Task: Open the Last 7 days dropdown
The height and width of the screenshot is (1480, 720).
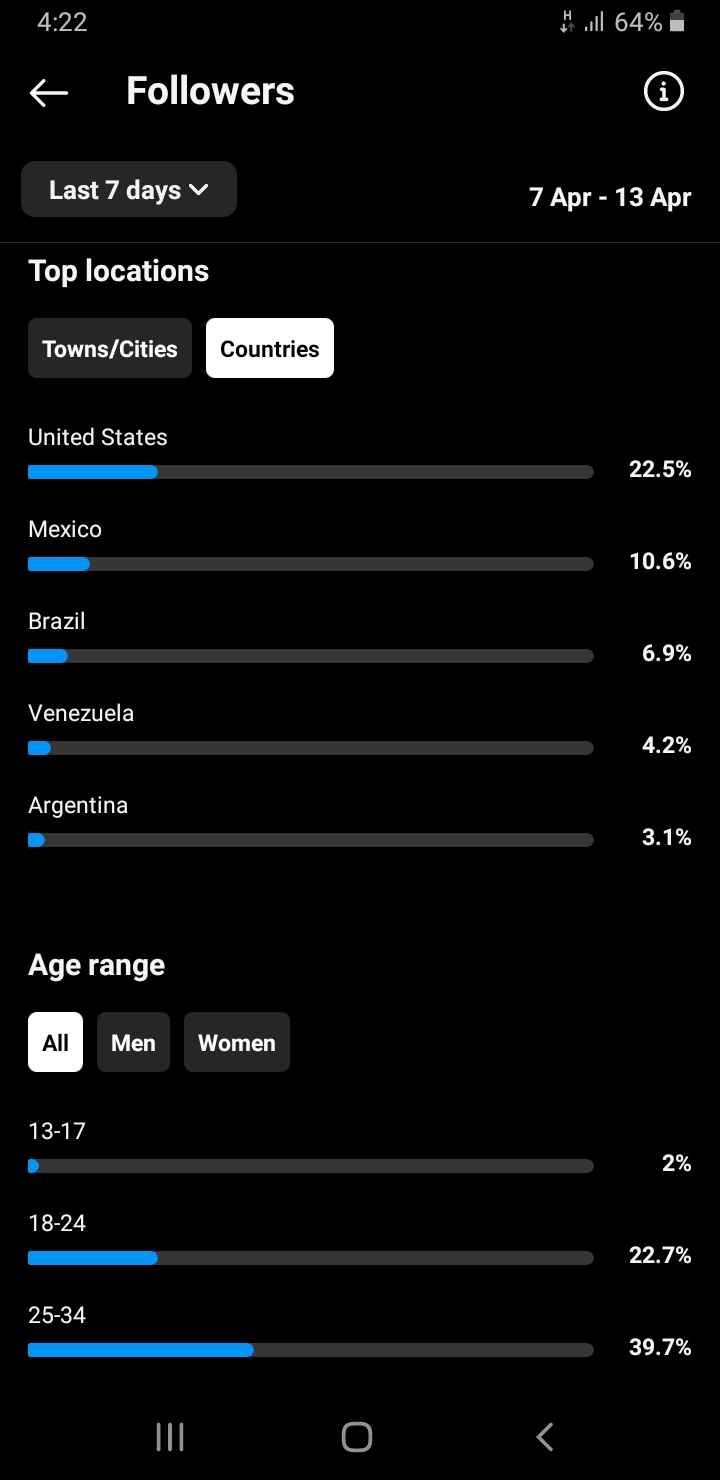Action: pos(129,189)
